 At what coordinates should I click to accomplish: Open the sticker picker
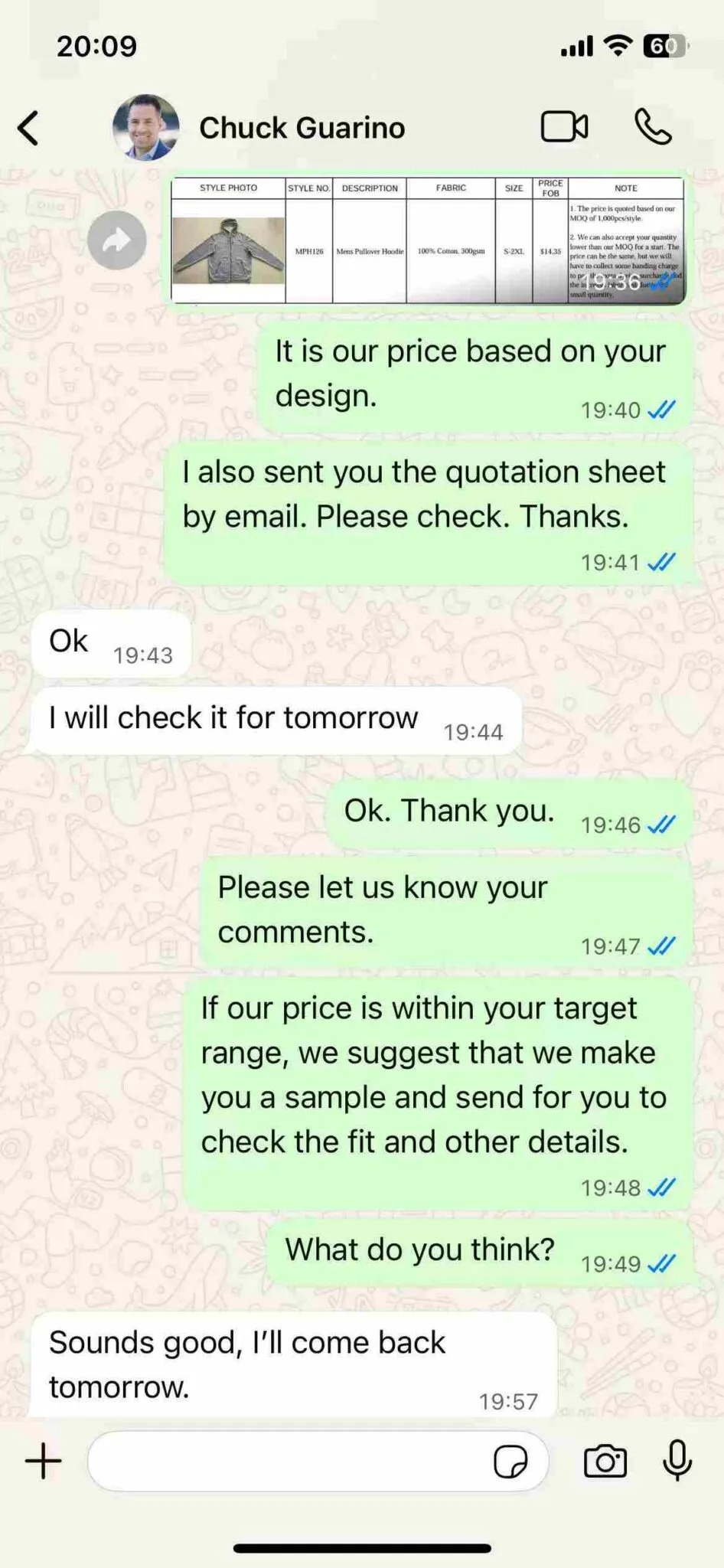point(510,1461)
